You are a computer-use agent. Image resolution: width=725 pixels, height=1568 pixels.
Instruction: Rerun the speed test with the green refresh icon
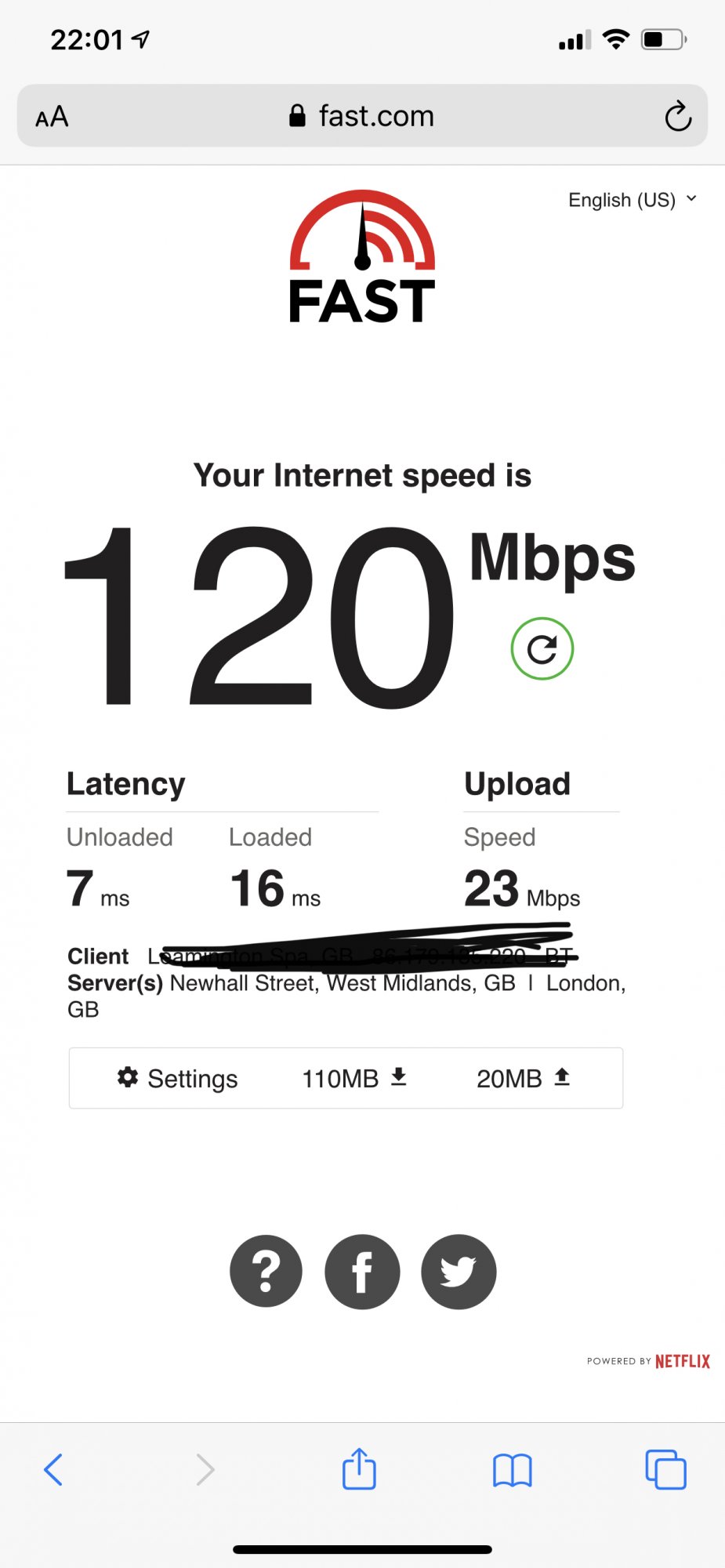point(542,649)
